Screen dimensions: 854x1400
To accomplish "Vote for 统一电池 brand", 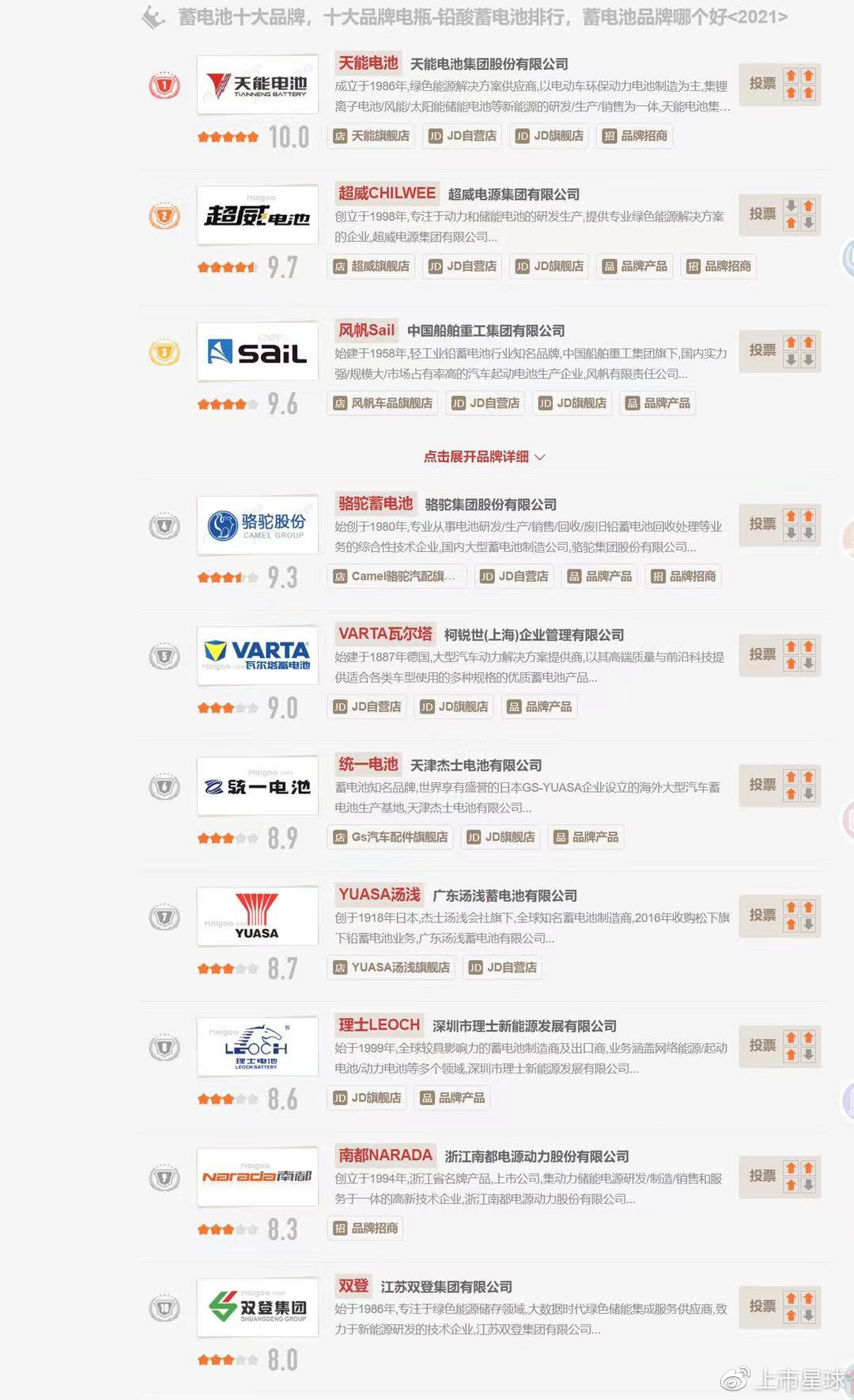I will tap(762, 785).
